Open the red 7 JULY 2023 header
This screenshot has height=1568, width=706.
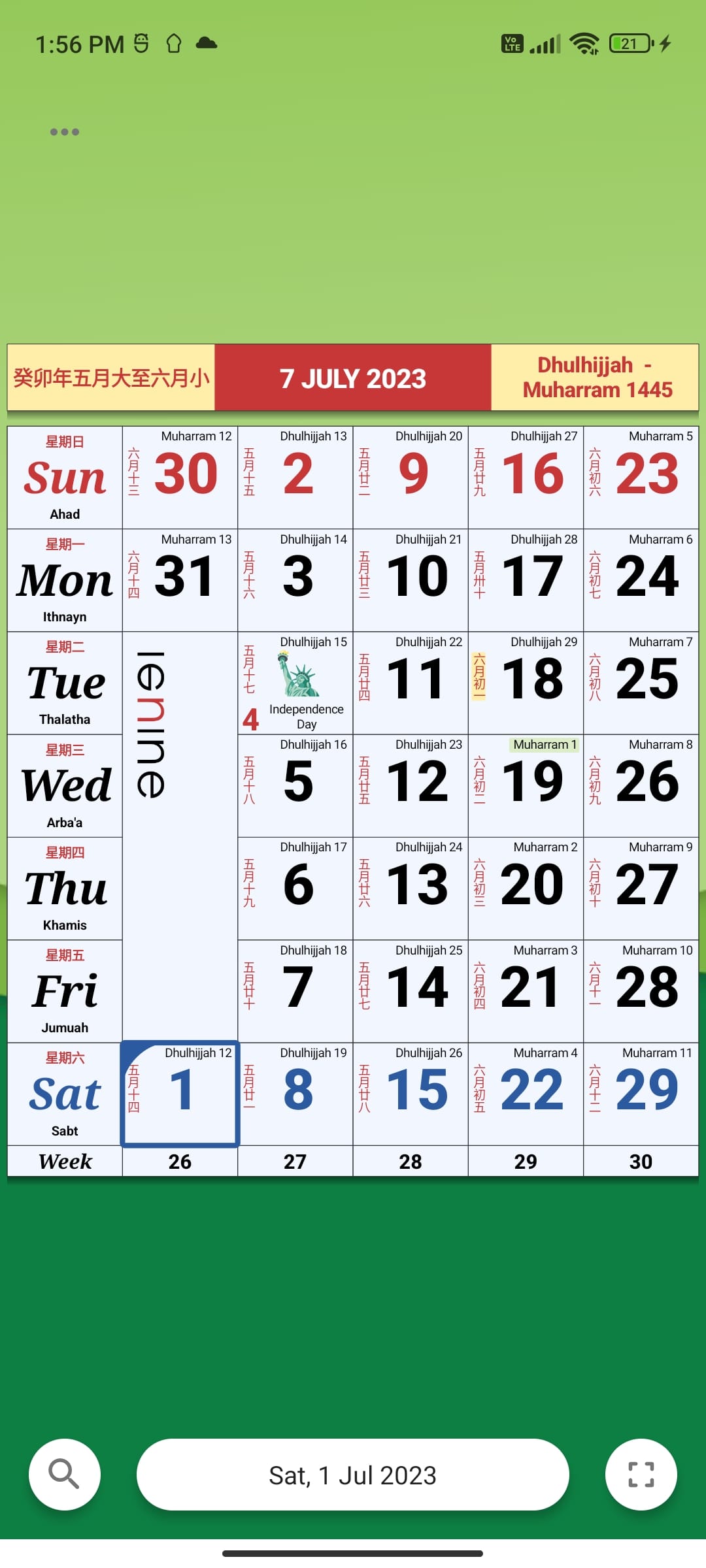353,378
